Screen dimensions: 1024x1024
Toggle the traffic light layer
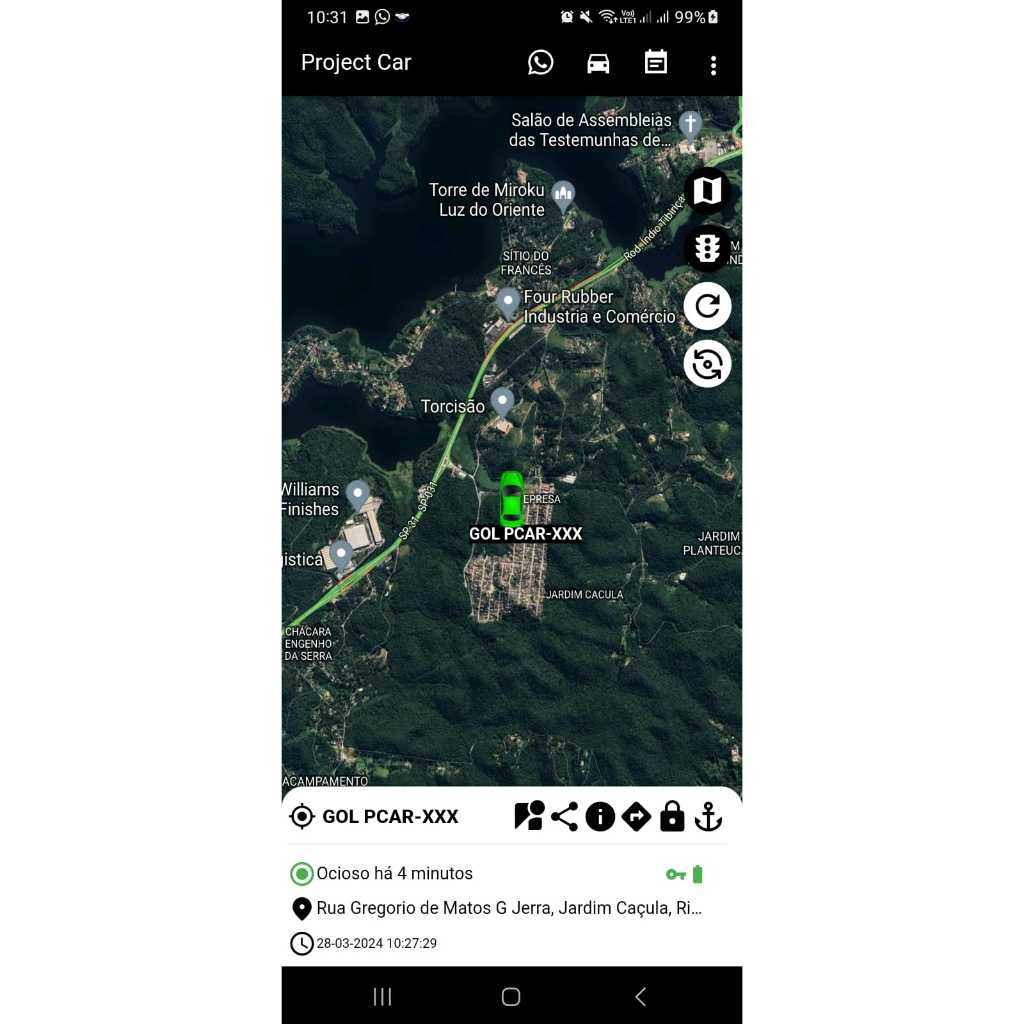click(707, 248)
